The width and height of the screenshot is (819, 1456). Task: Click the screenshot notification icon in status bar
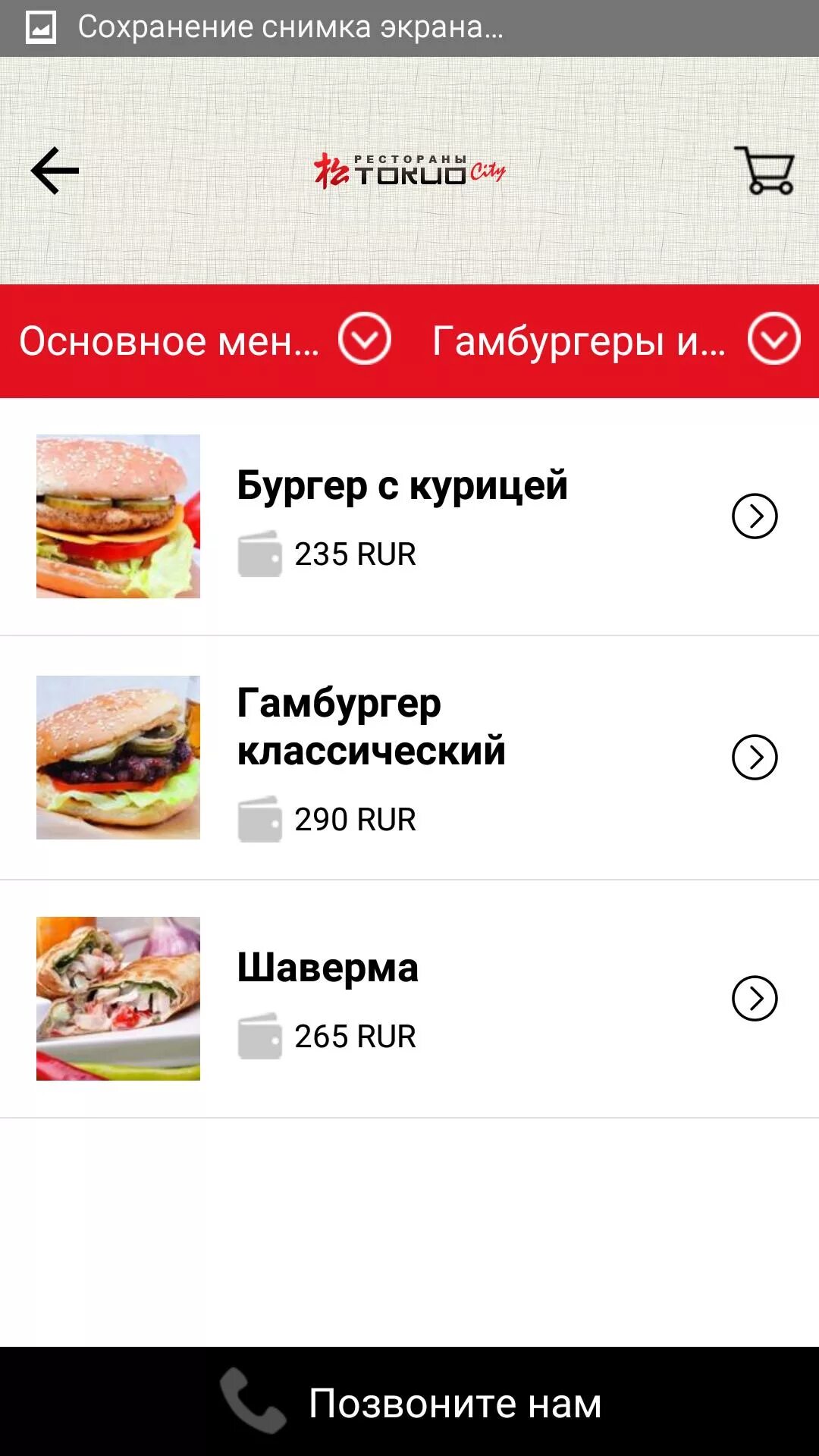tap(39, 26)
